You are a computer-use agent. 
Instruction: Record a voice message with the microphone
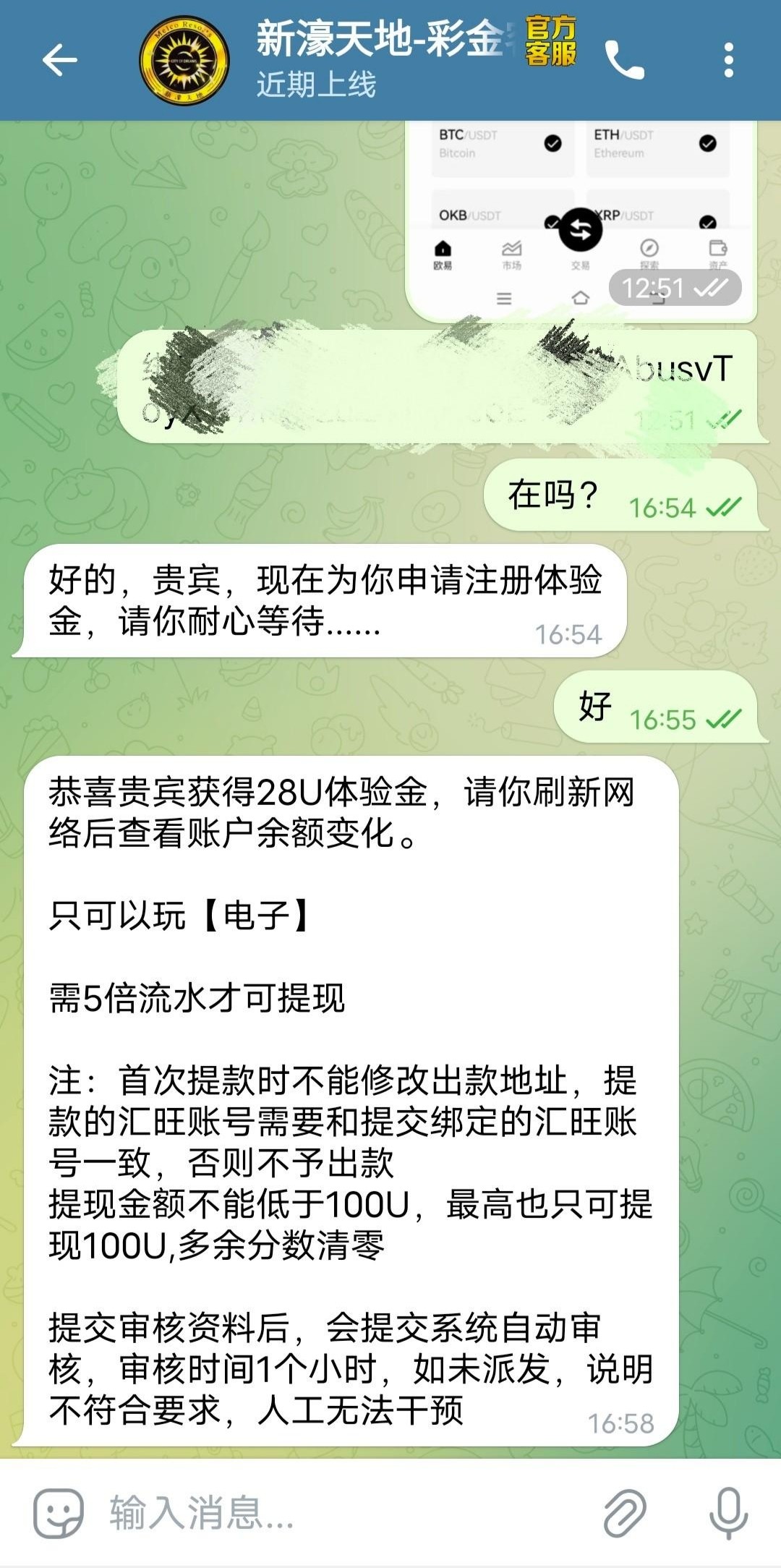click(727, 1513)
